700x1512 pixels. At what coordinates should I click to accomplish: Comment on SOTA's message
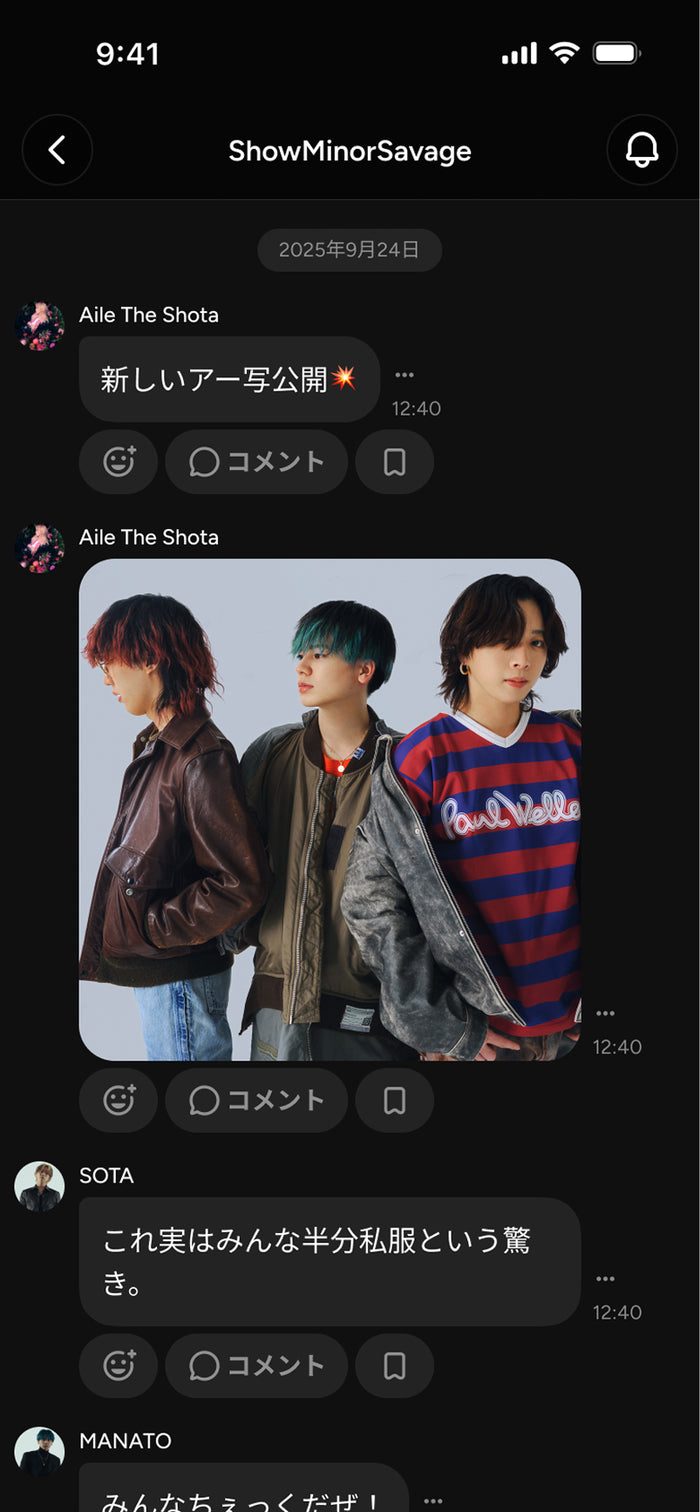(256, 1366)
